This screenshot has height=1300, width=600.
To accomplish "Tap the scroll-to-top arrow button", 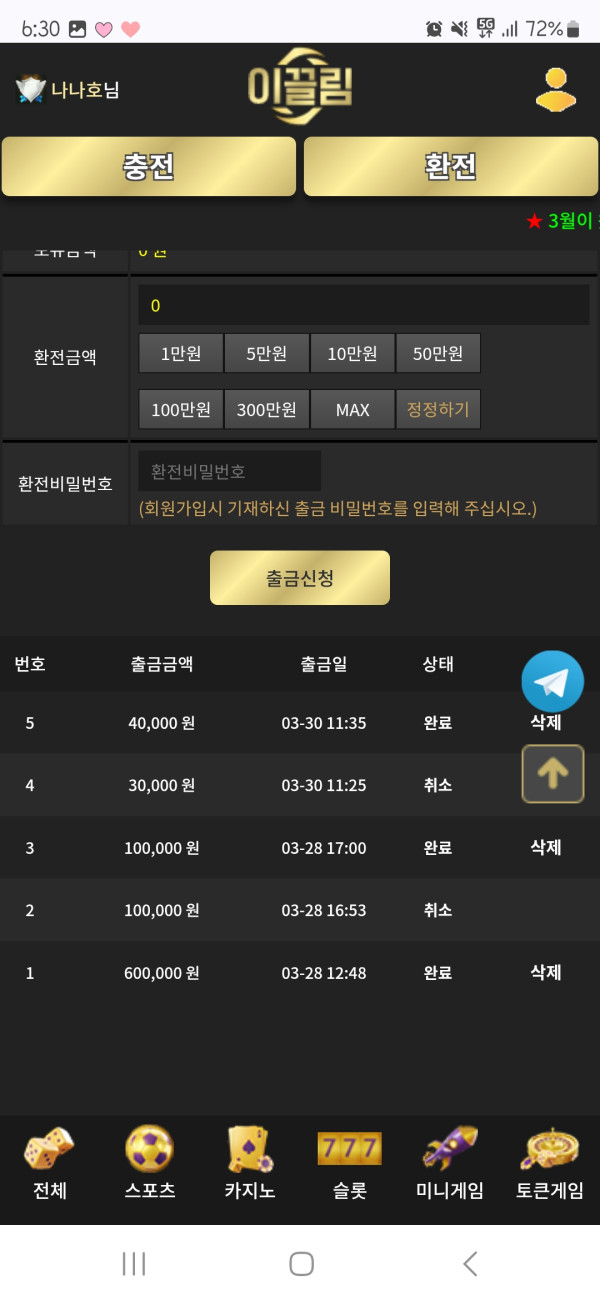I will tap(552, 773).
